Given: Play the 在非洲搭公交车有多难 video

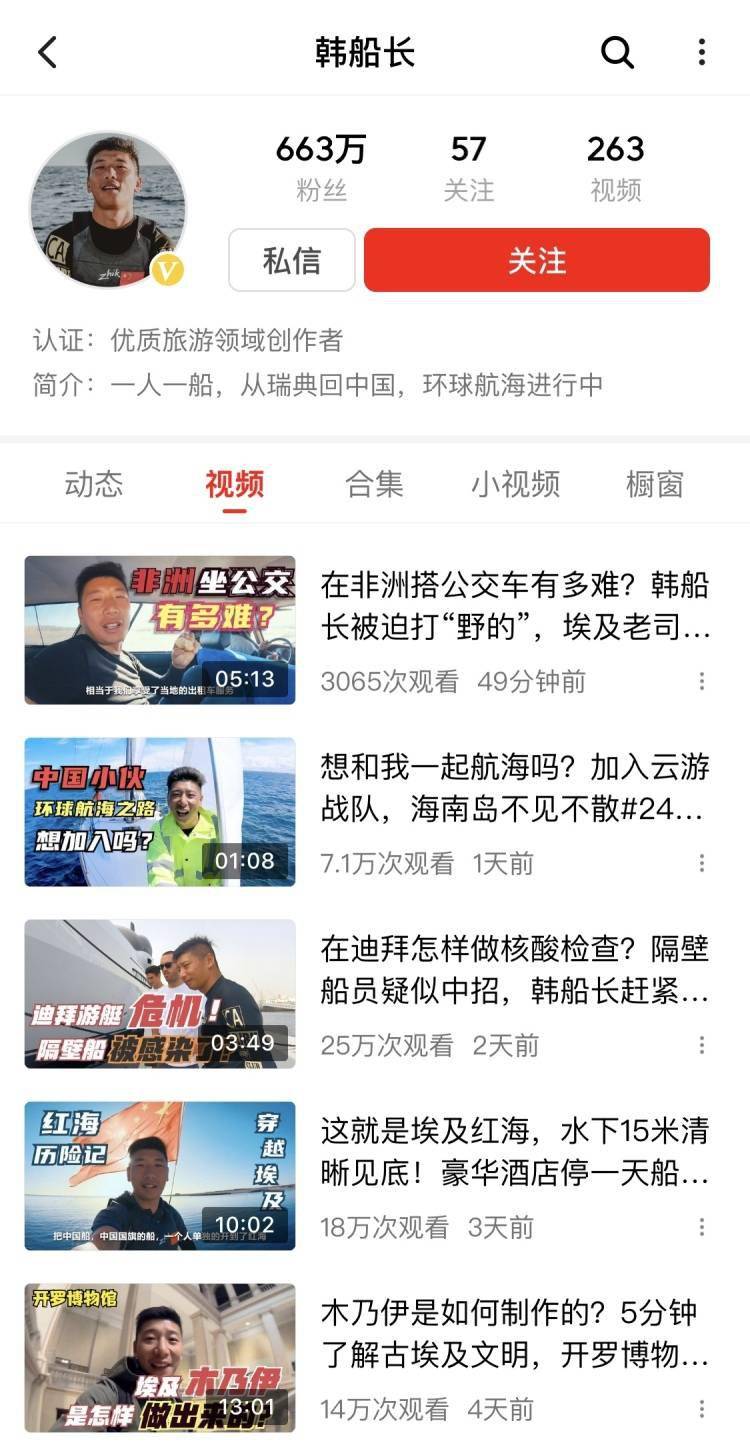Looking at the screenshot, I should [x=160, y=630].
